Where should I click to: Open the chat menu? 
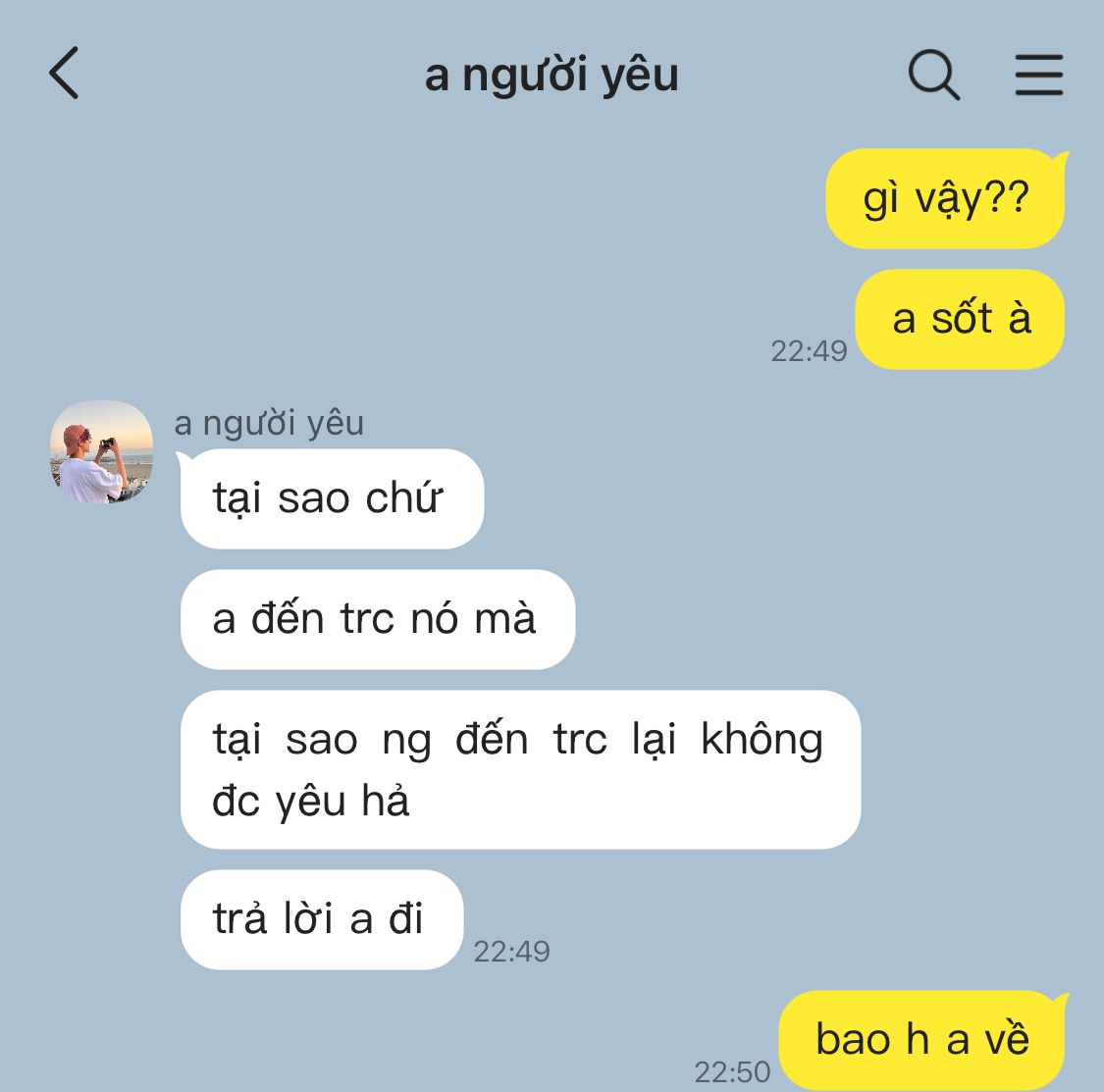pos(1038,75)
